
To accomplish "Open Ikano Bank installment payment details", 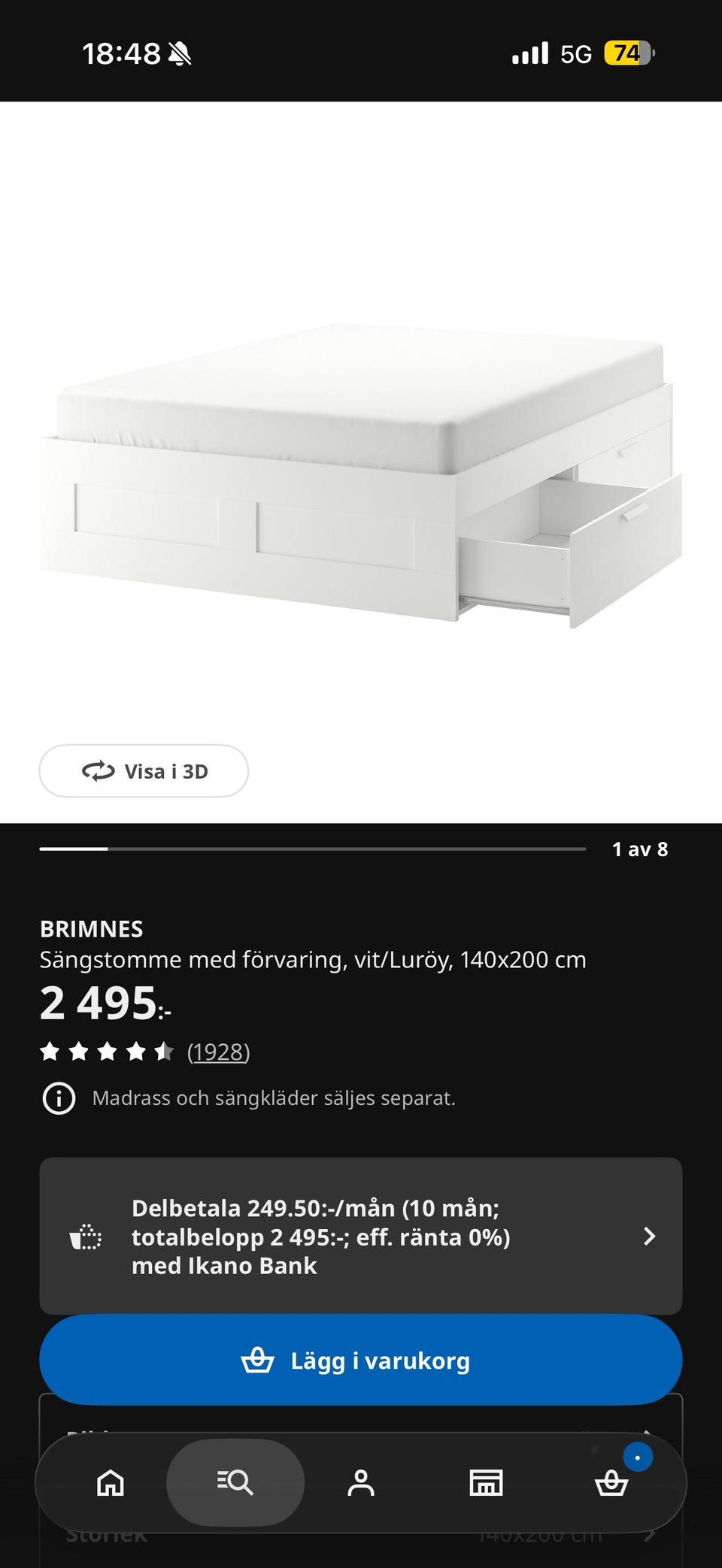I will [x=361, y=1236].
